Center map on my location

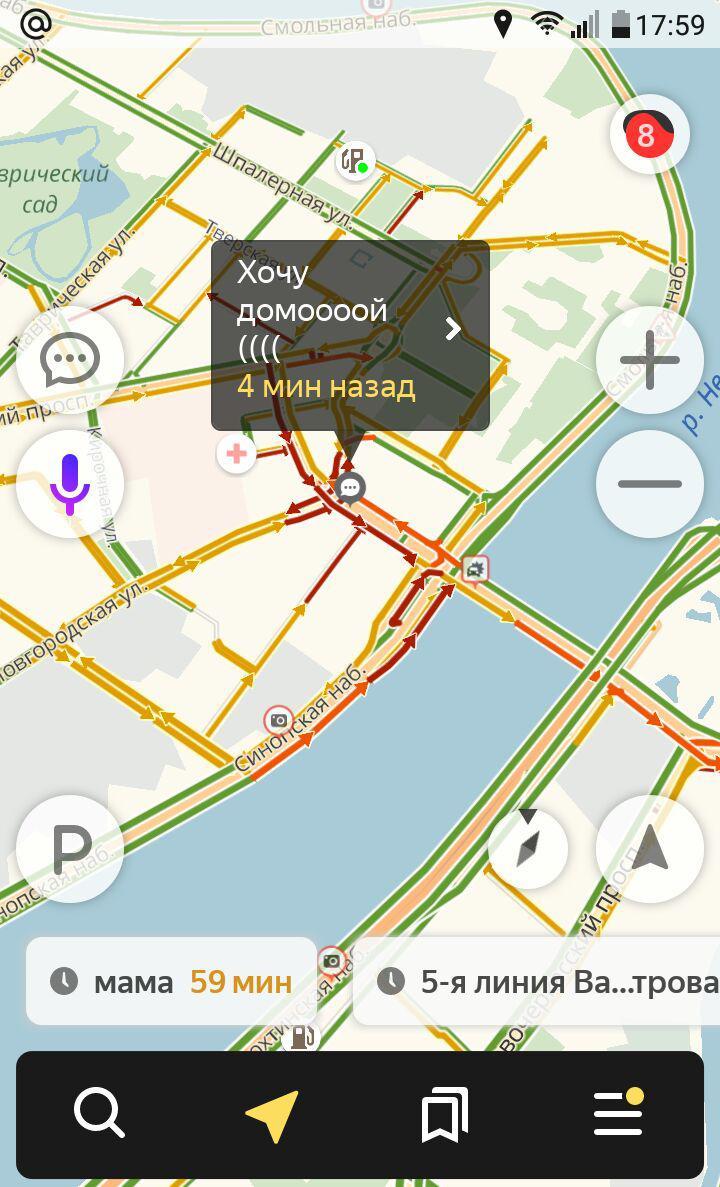pos(650,849)
